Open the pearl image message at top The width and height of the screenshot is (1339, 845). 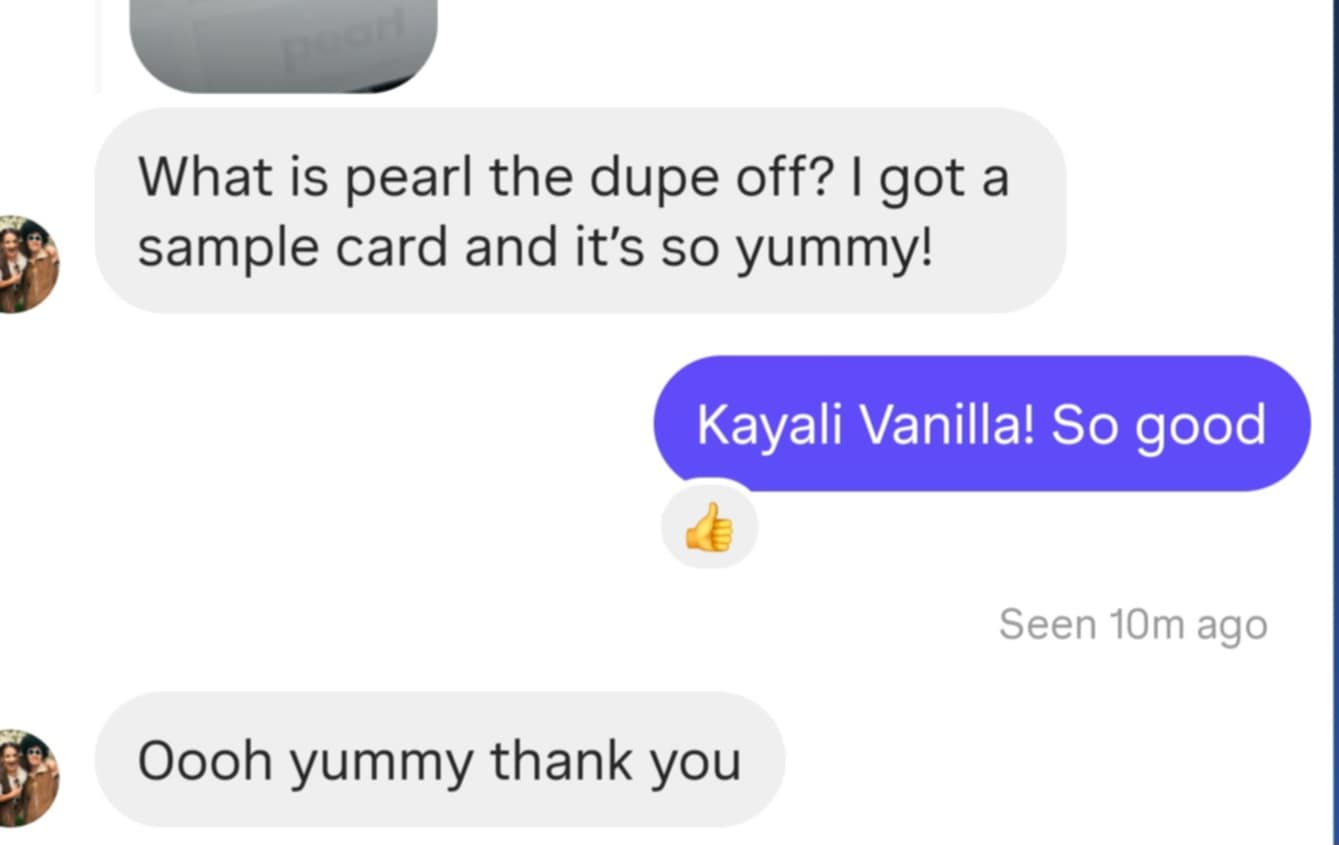click(x=283, y=45)
